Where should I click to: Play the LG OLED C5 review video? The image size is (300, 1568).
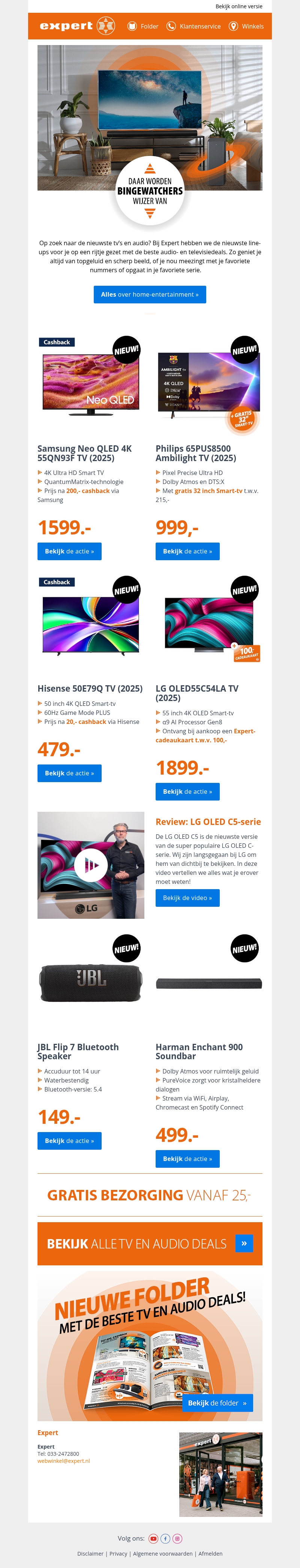91,865
